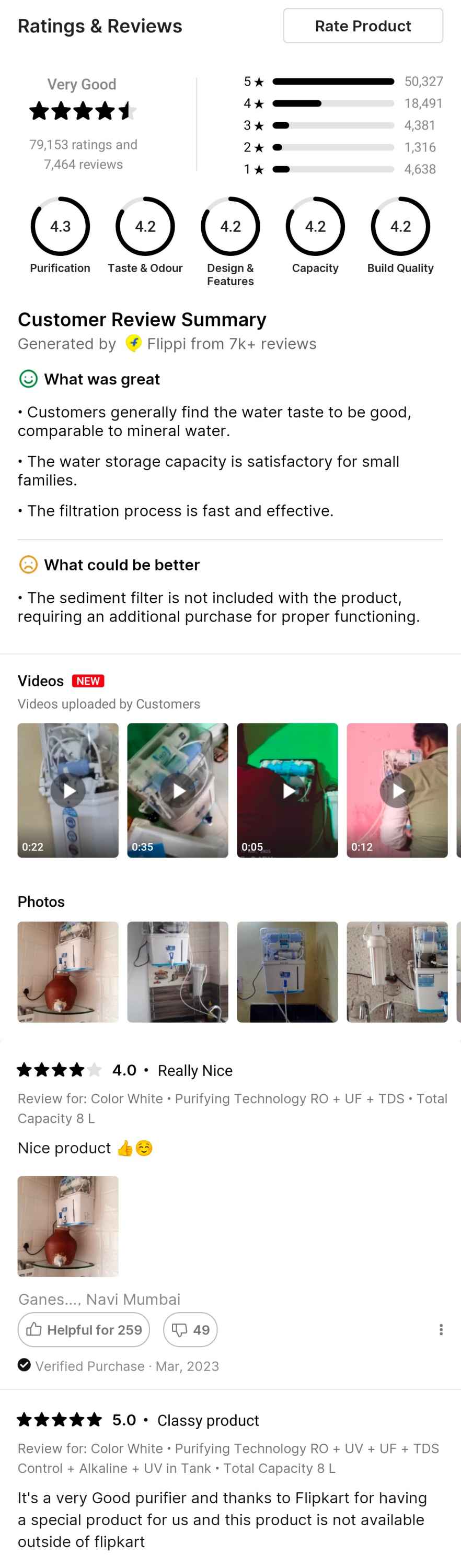Dislike the Really Nice review

tap(190, 1329)
